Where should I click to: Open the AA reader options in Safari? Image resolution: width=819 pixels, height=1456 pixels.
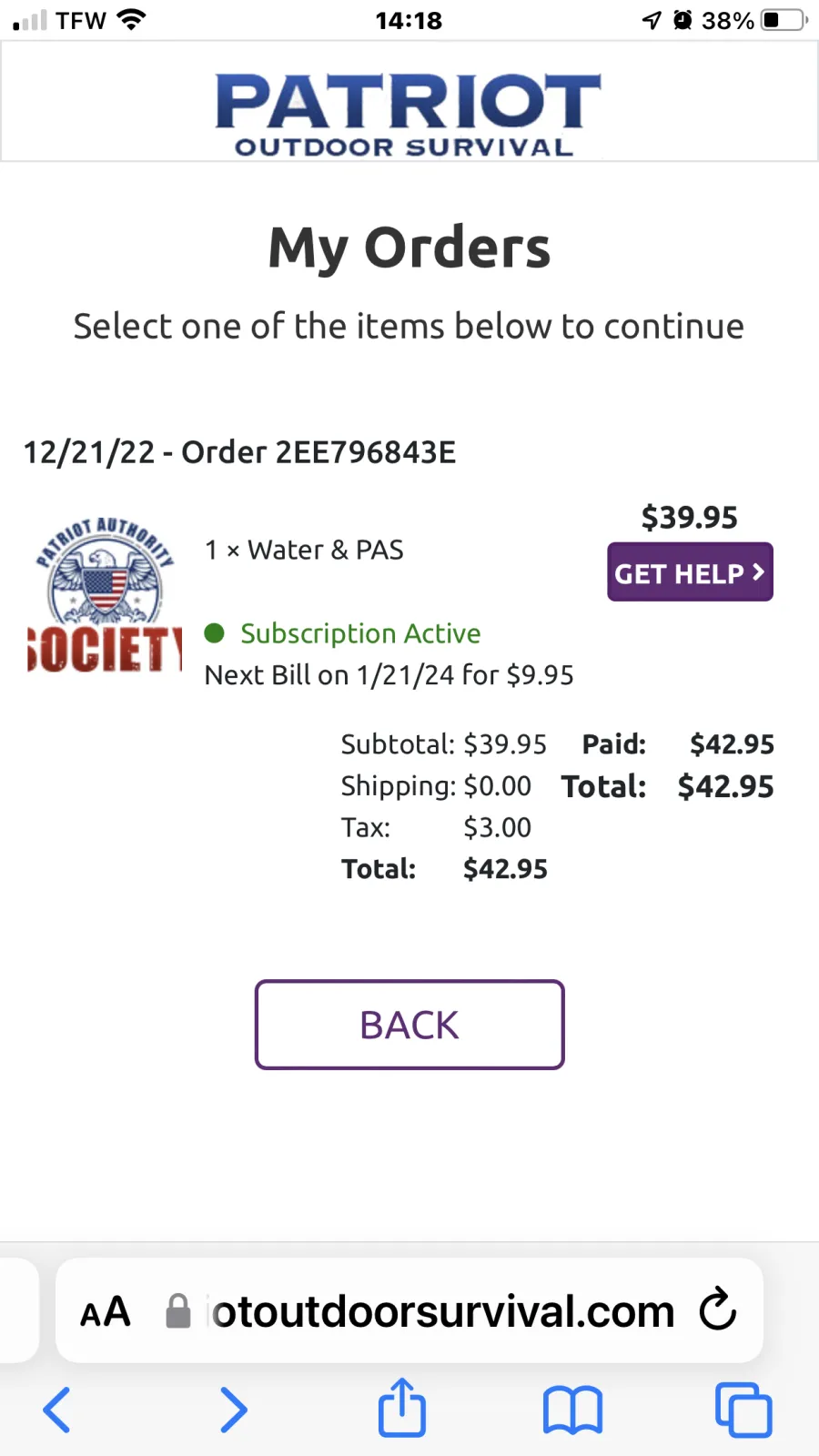click(x=106, y=1311)
